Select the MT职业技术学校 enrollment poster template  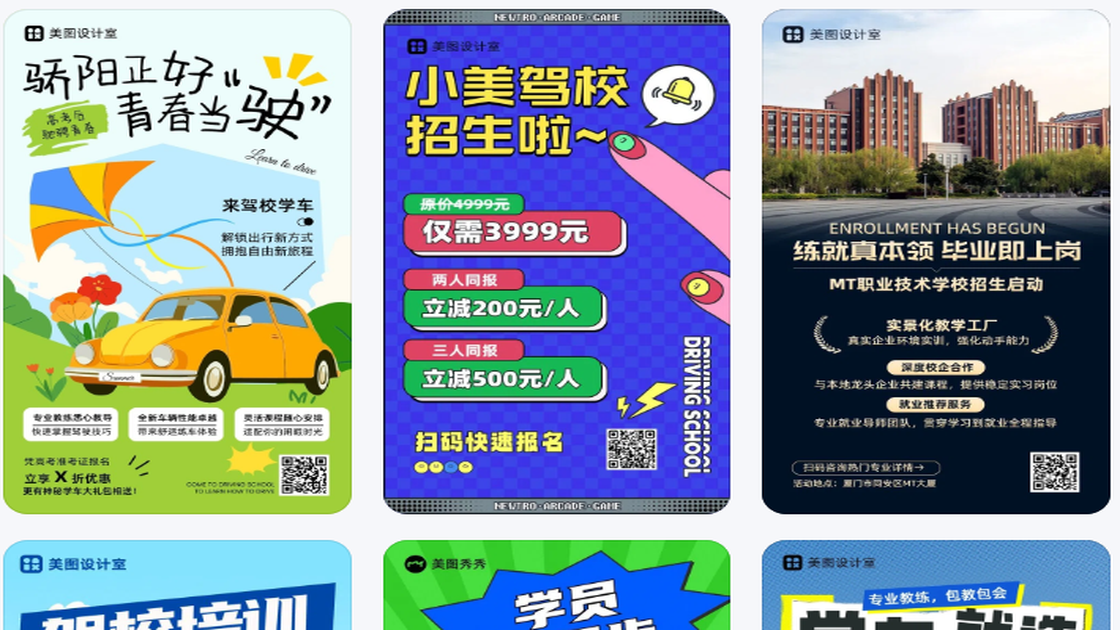point(936,262)
